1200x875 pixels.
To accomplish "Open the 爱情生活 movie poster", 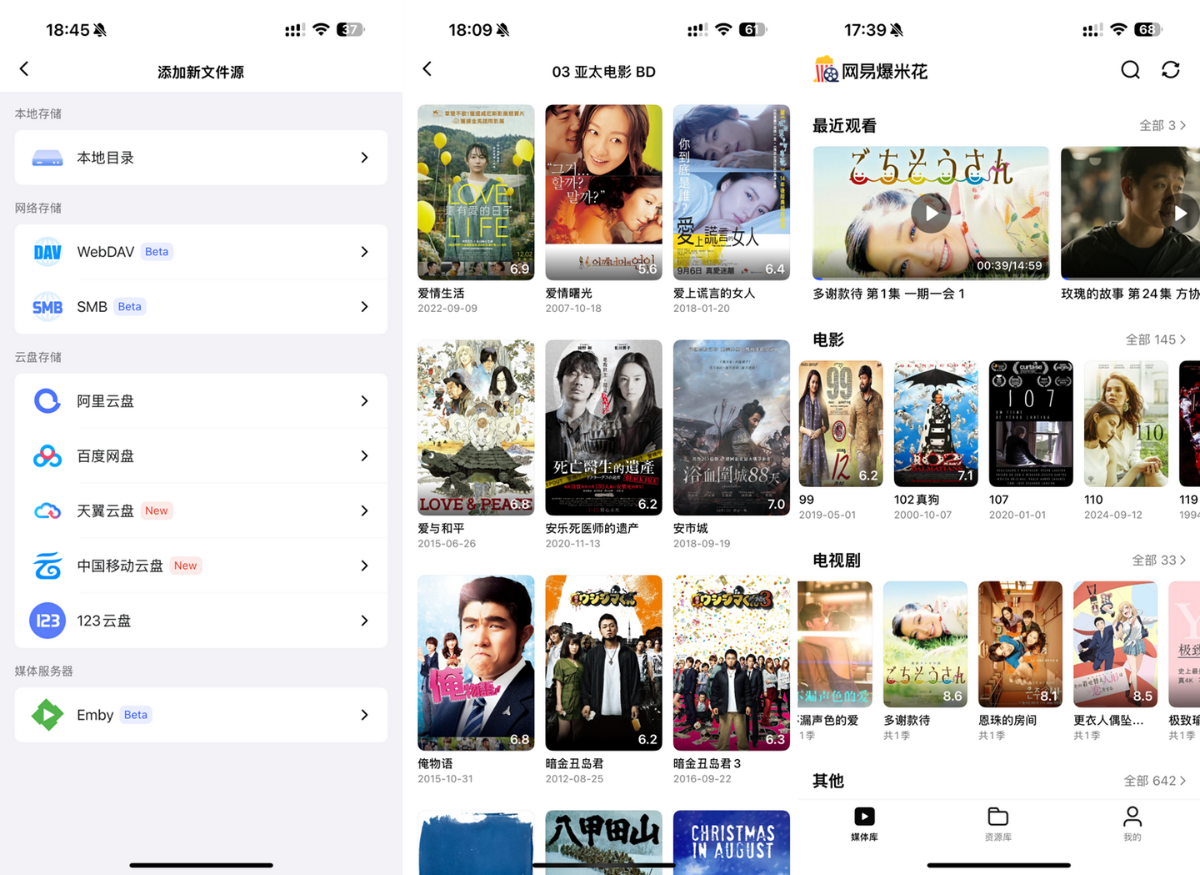I will click(476, 193).
